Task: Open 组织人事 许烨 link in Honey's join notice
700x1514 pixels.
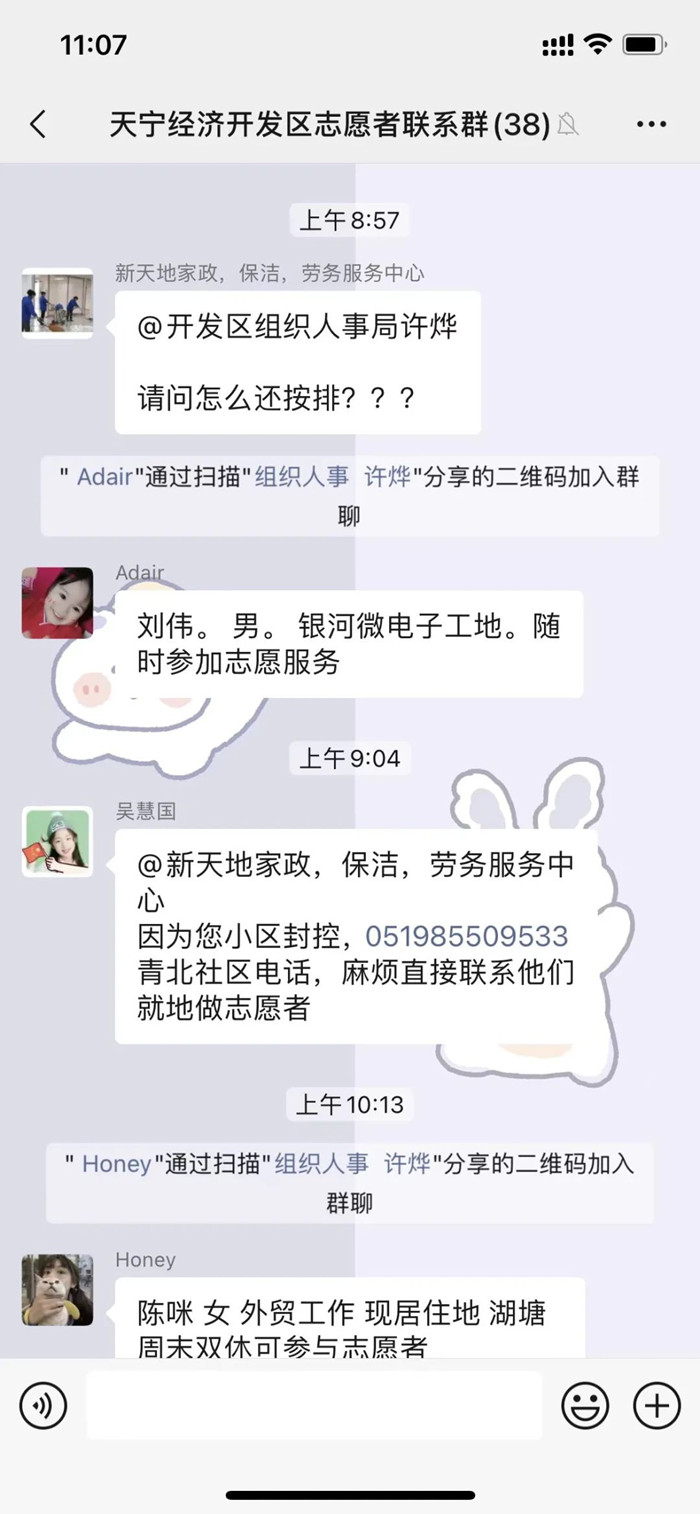Action: point(353,1164)
